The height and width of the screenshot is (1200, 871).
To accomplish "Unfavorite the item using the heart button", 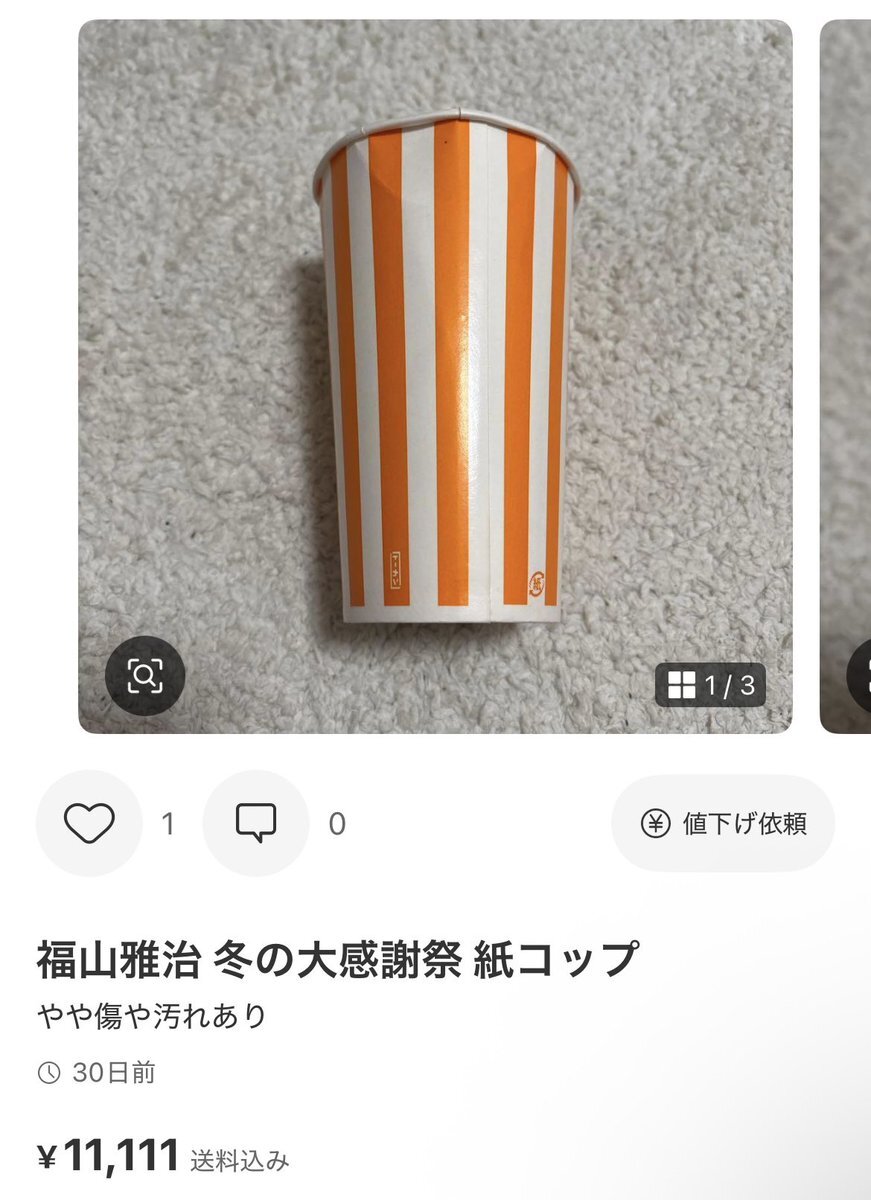I will (90, 823).
